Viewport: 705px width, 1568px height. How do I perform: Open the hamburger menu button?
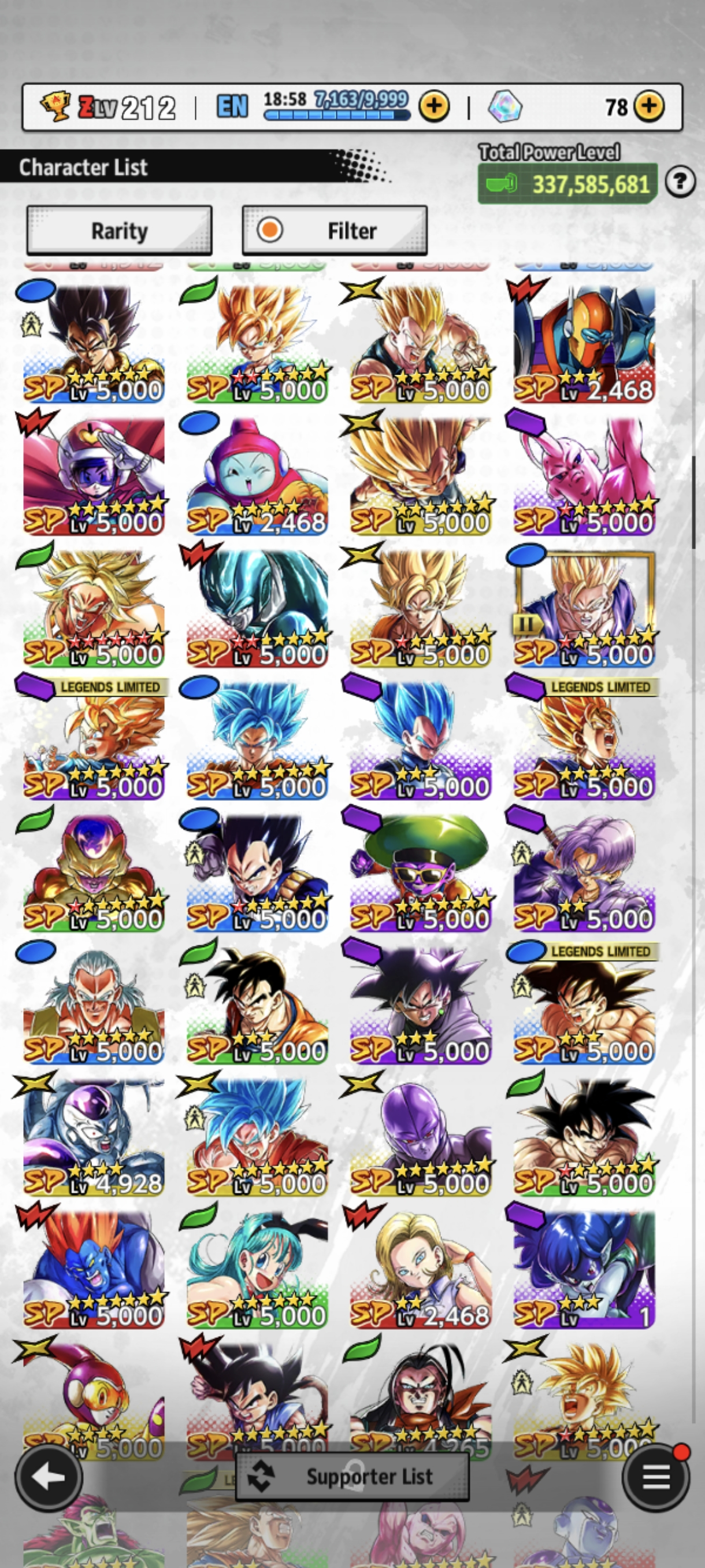click(656, 1476)
